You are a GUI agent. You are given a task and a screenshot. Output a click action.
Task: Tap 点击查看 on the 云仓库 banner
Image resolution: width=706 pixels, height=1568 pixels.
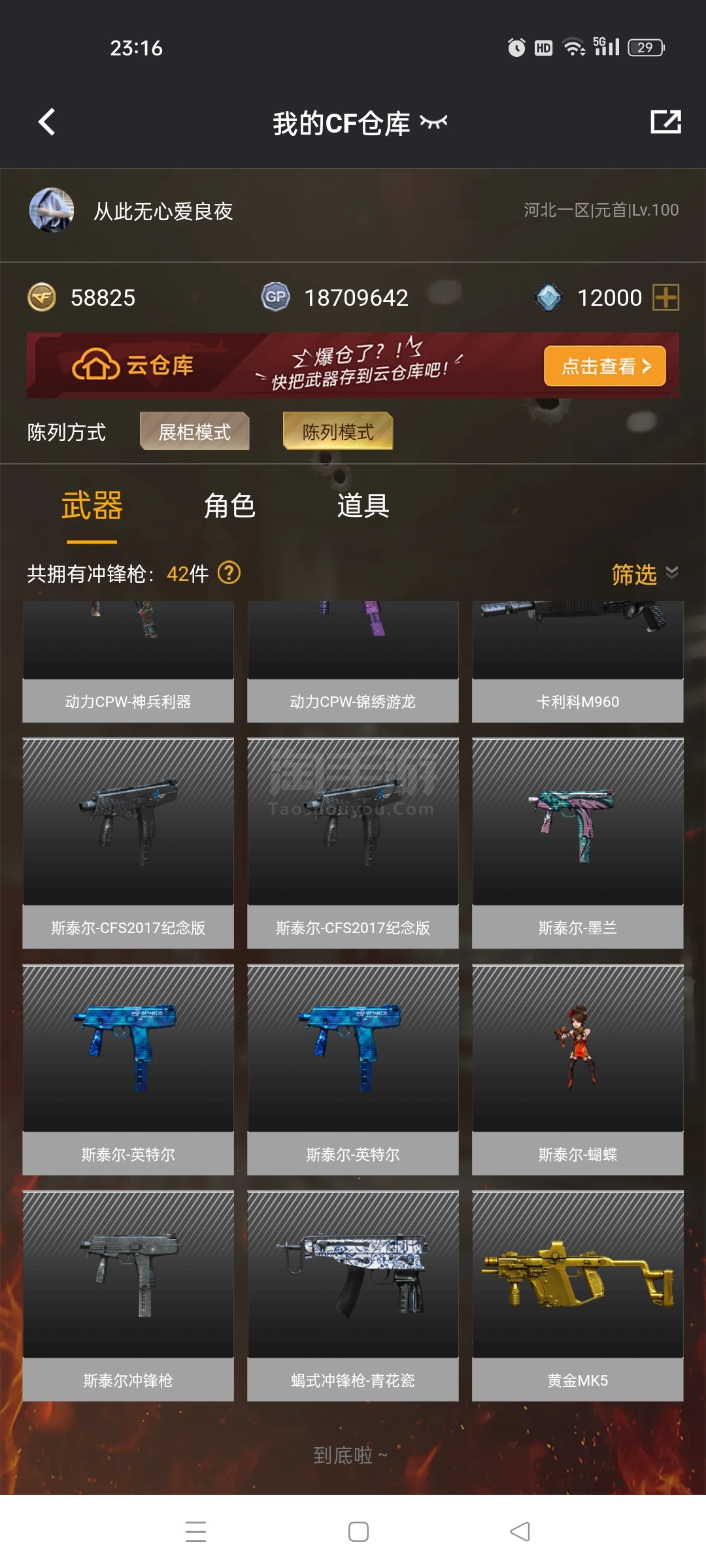click(605, 366)
